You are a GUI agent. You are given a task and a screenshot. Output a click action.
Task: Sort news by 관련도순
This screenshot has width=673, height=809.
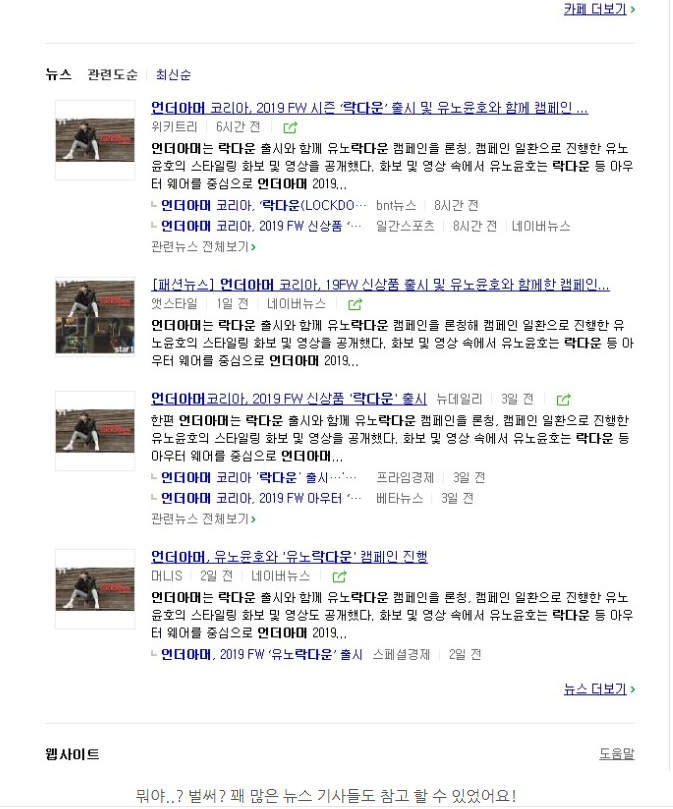[x=112, y=75]
